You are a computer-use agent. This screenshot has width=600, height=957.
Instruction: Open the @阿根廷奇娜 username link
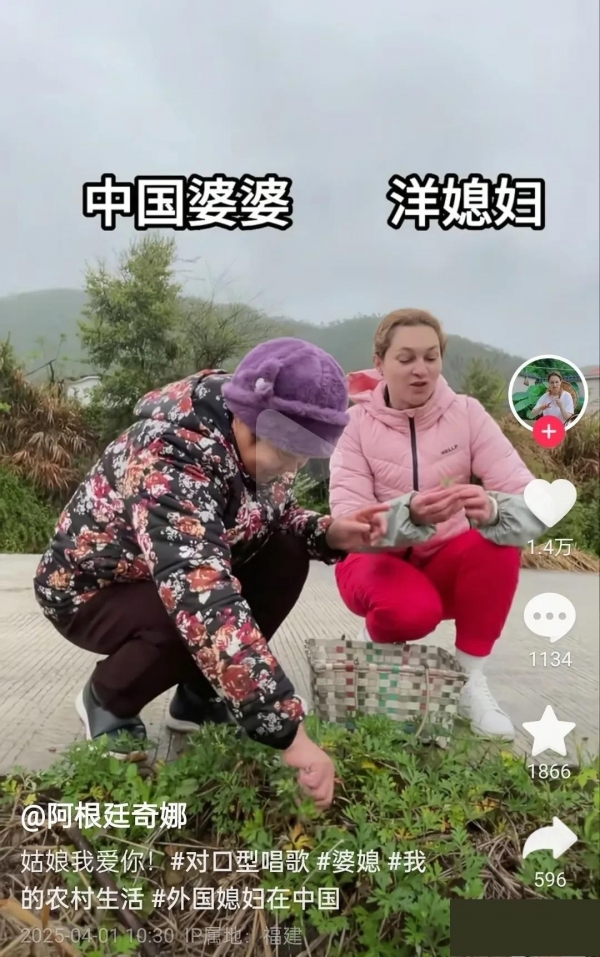coord(103,816)
